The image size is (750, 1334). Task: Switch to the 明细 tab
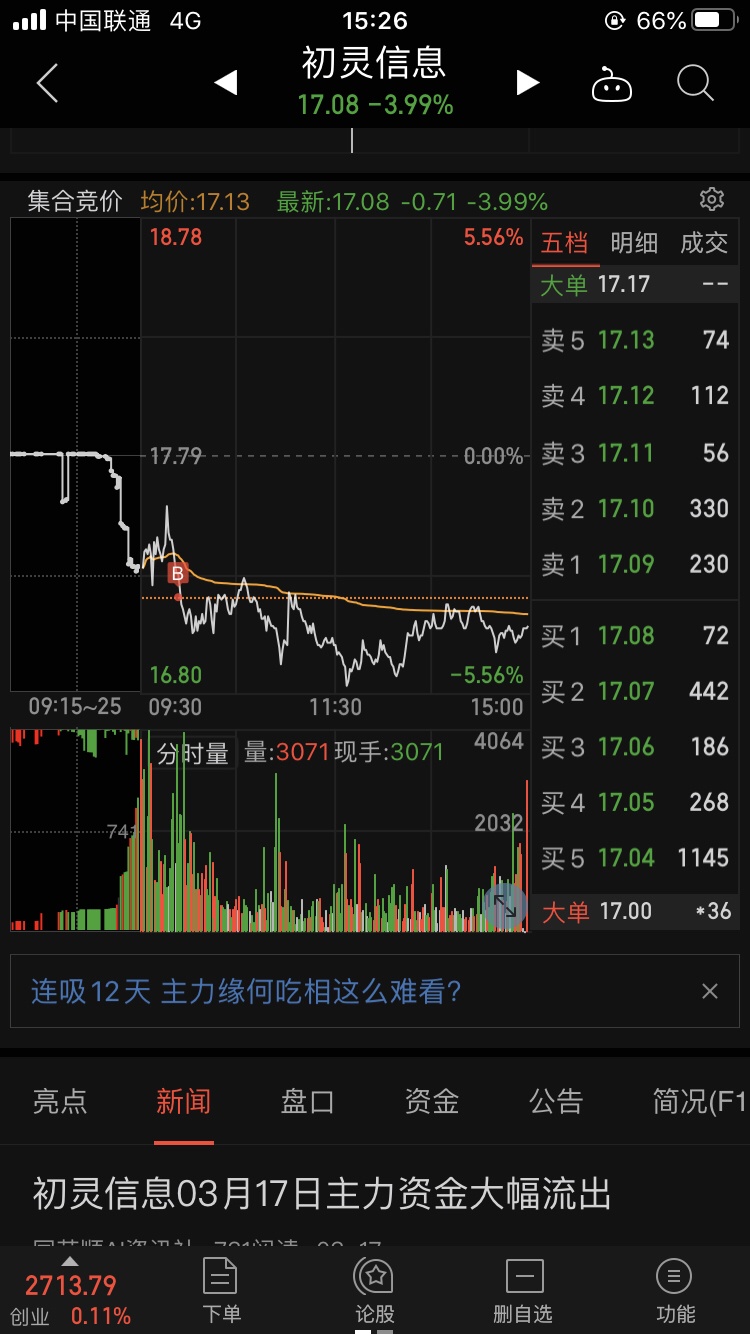[x=634, y=243]
